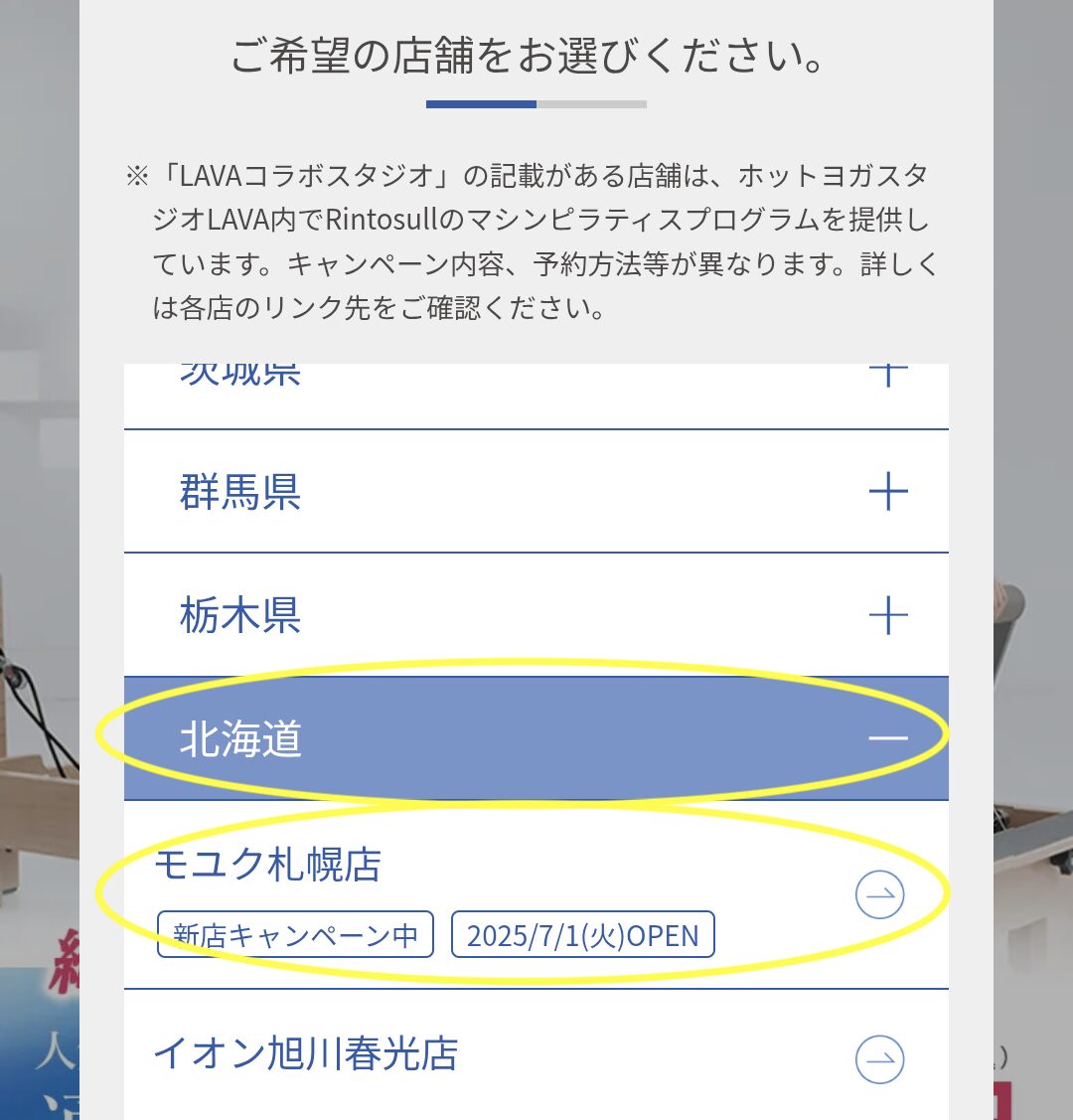Collapse the 北海道 section
The width and height of the screenshot is (1073, 1120).
click(536, 738)
